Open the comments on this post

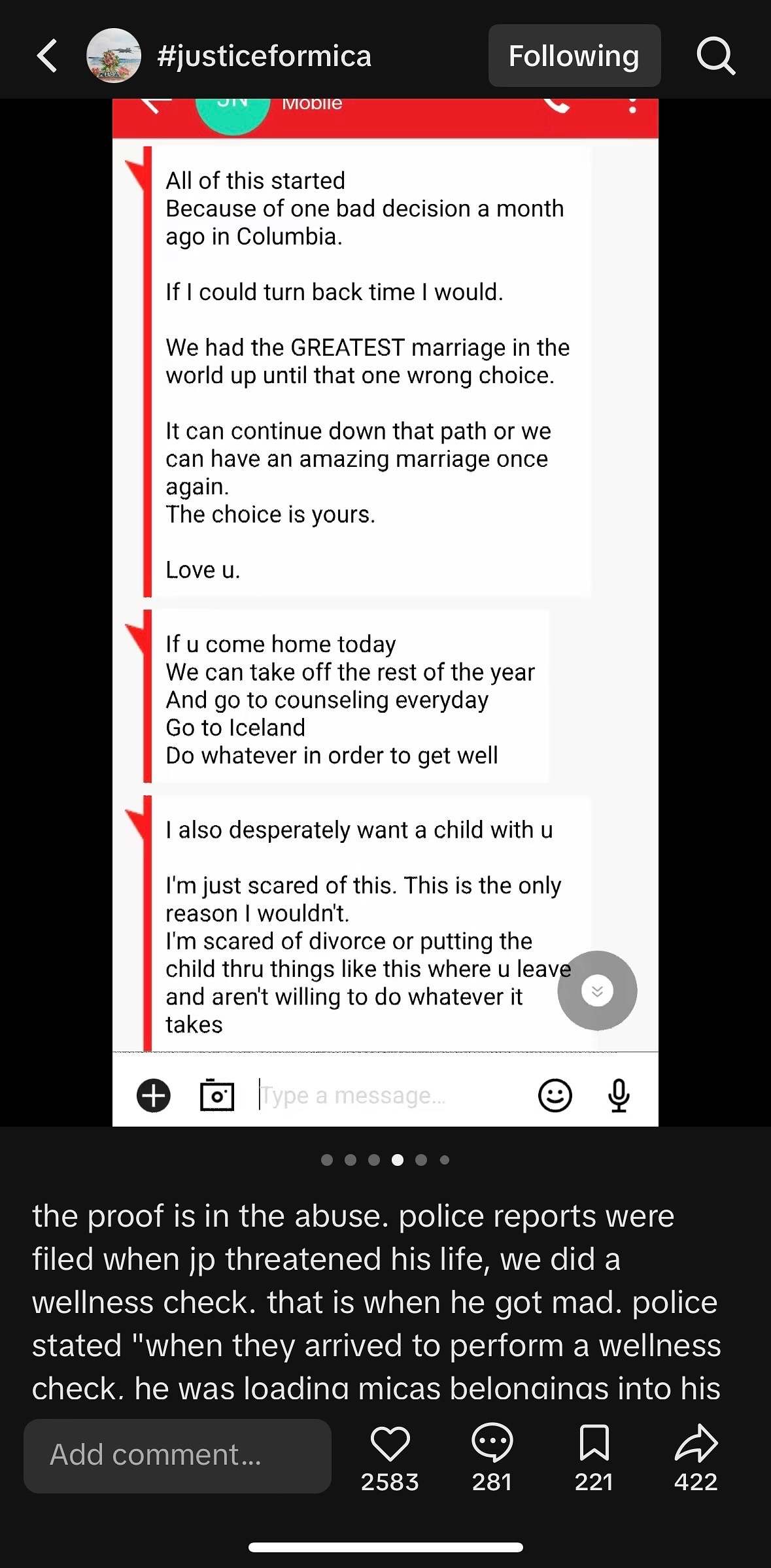pos(492,1444)
